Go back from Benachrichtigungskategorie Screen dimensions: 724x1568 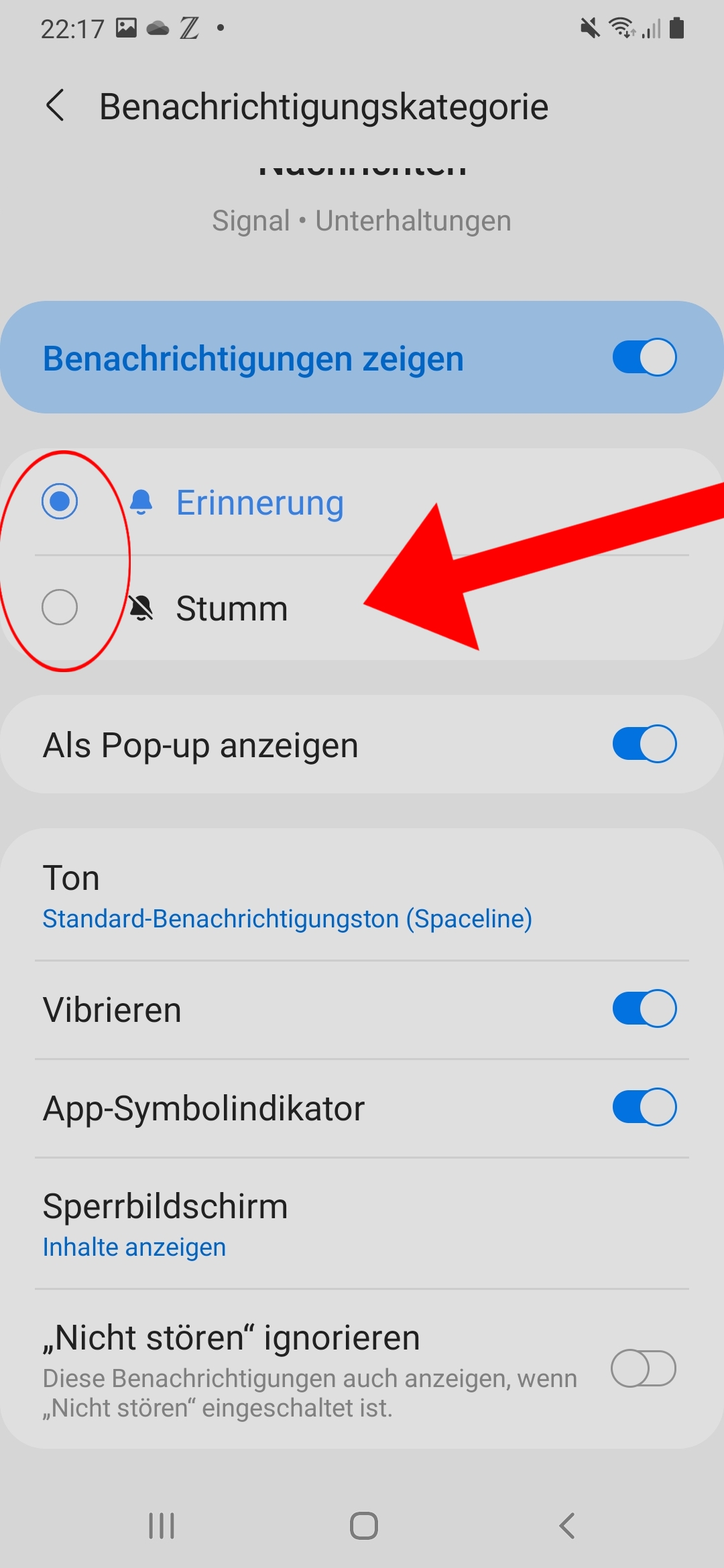tap(55, 106)
